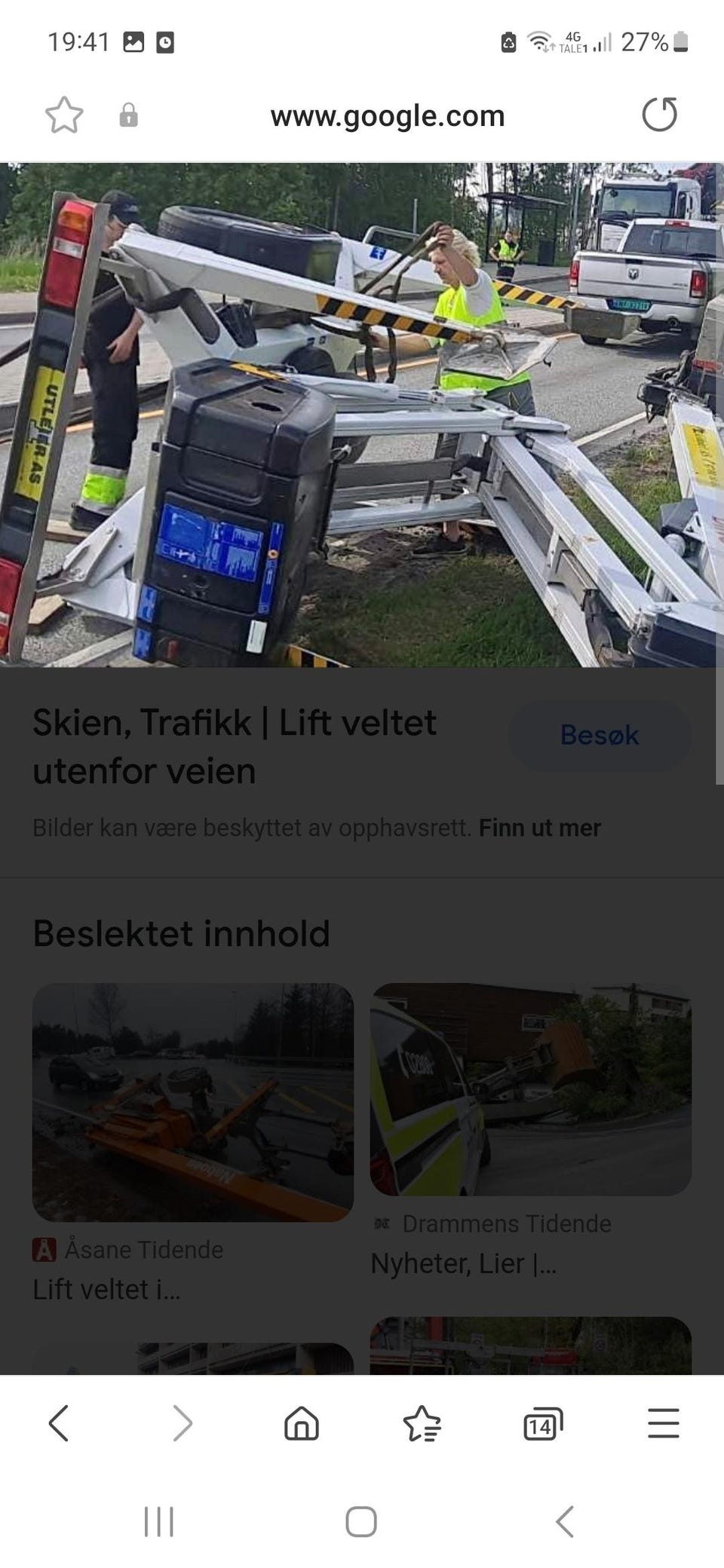Screen dimensions: 724x1568
Task: Open the padlock site security icon
Action: [130, 115]
